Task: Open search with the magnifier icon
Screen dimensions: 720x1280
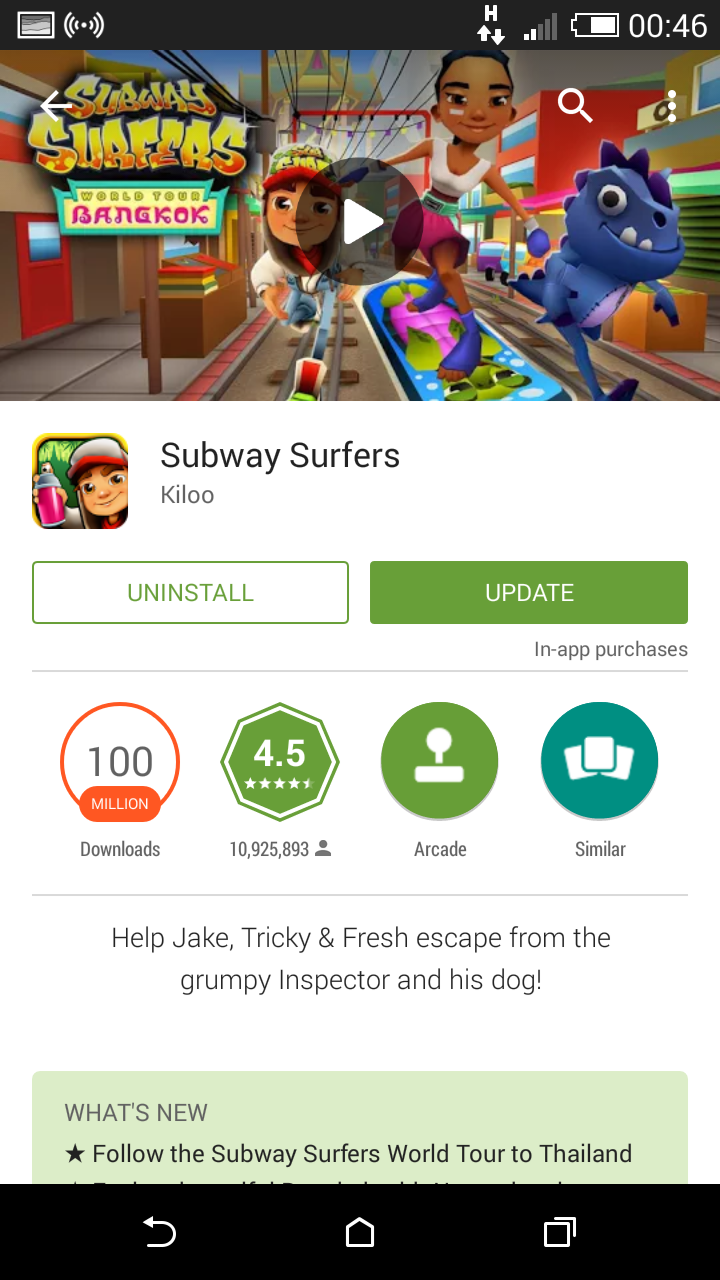Action: pos(575,105)
